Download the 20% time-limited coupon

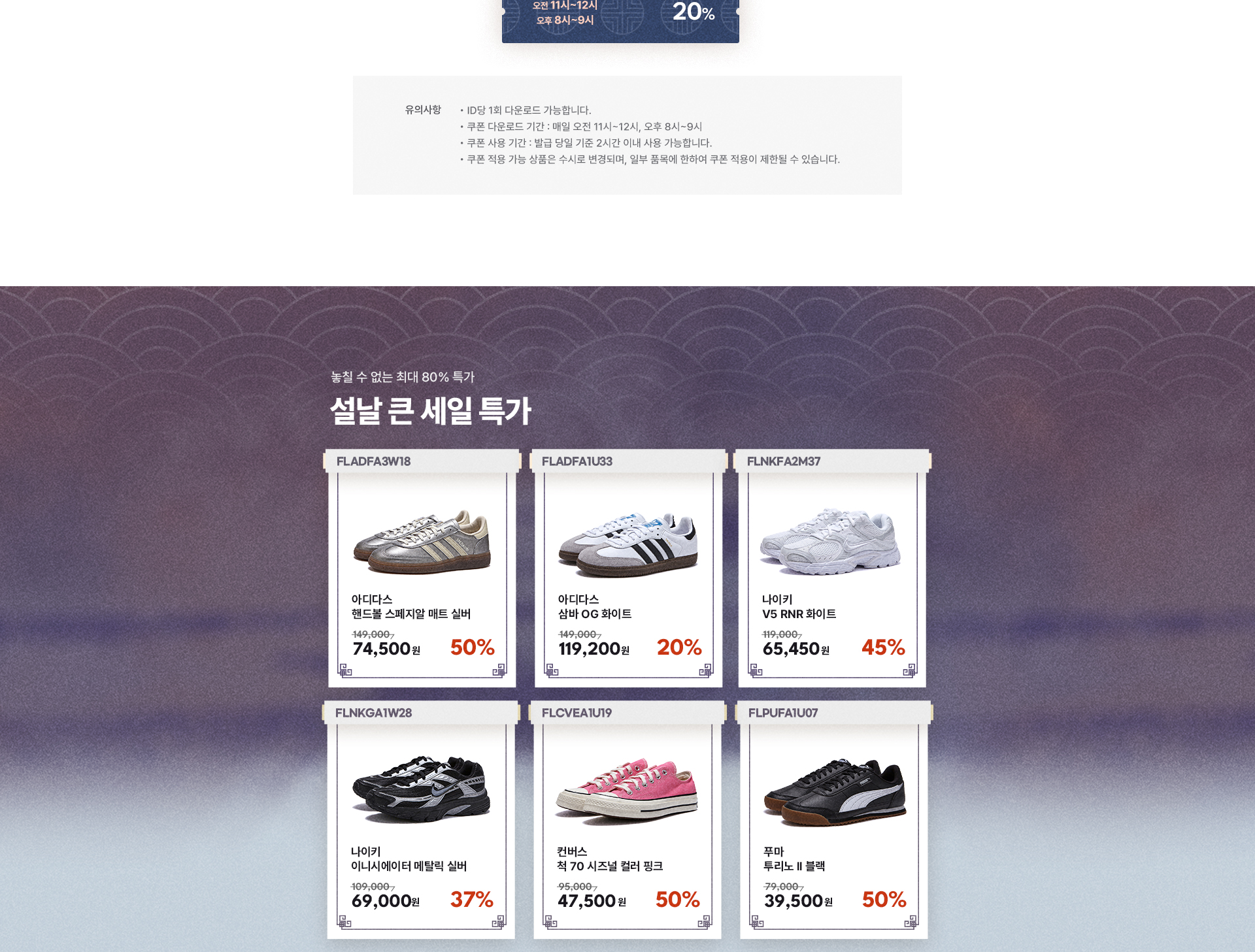620,20
